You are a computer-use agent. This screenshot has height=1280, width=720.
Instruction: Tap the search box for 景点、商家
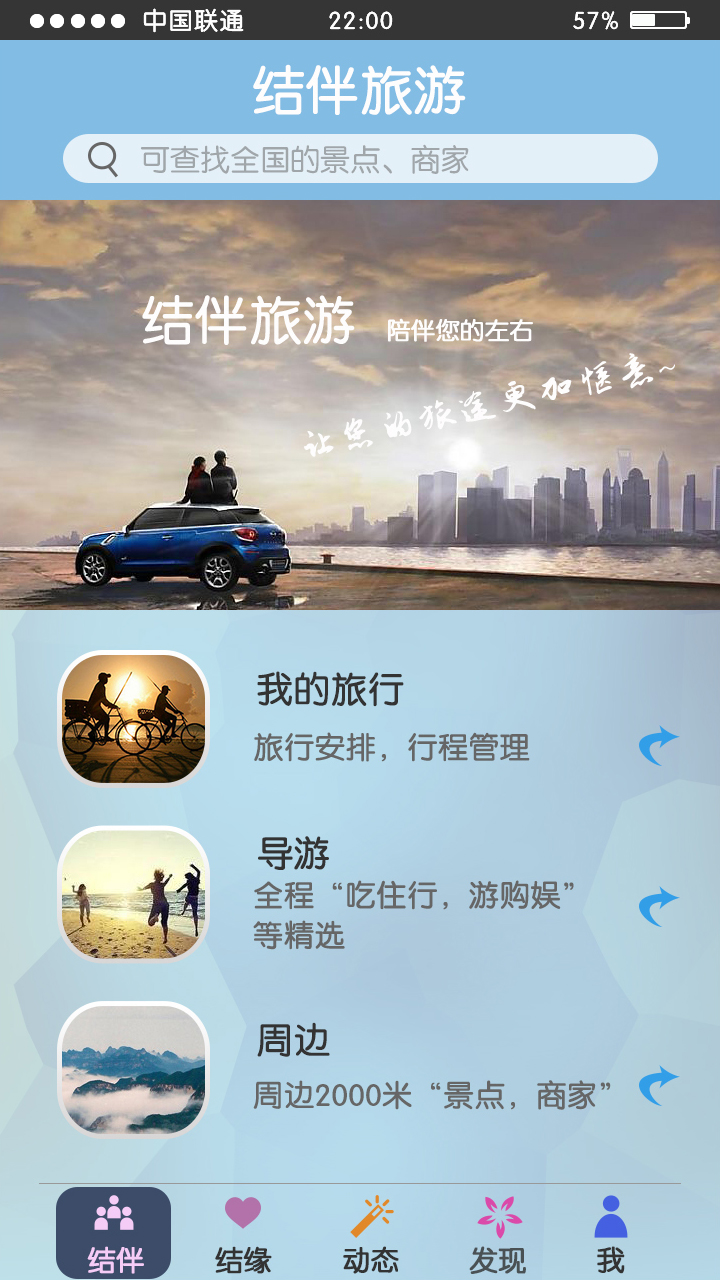(360, 159)
